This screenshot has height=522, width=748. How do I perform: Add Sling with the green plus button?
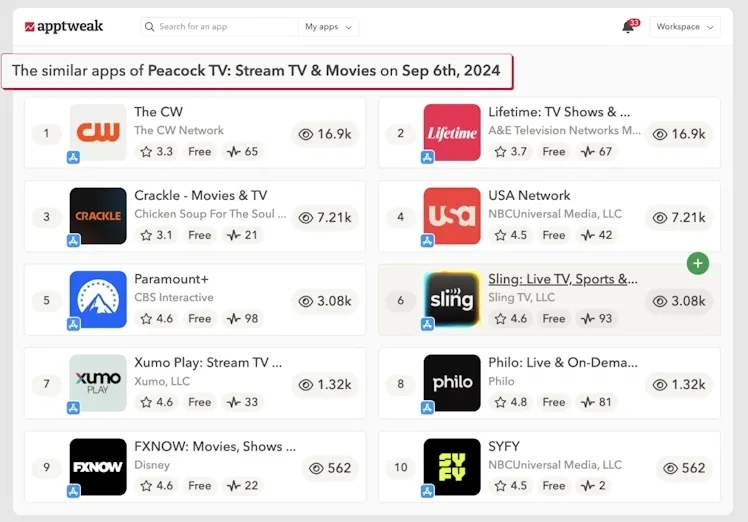pyautogui.click(x=698, y=264)
